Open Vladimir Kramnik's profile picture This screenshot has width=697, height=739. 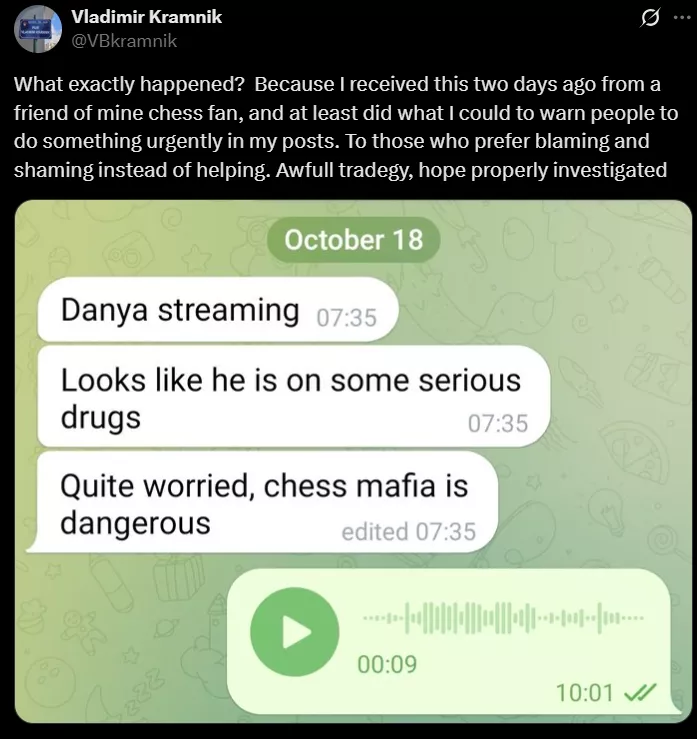pos(39,28)
